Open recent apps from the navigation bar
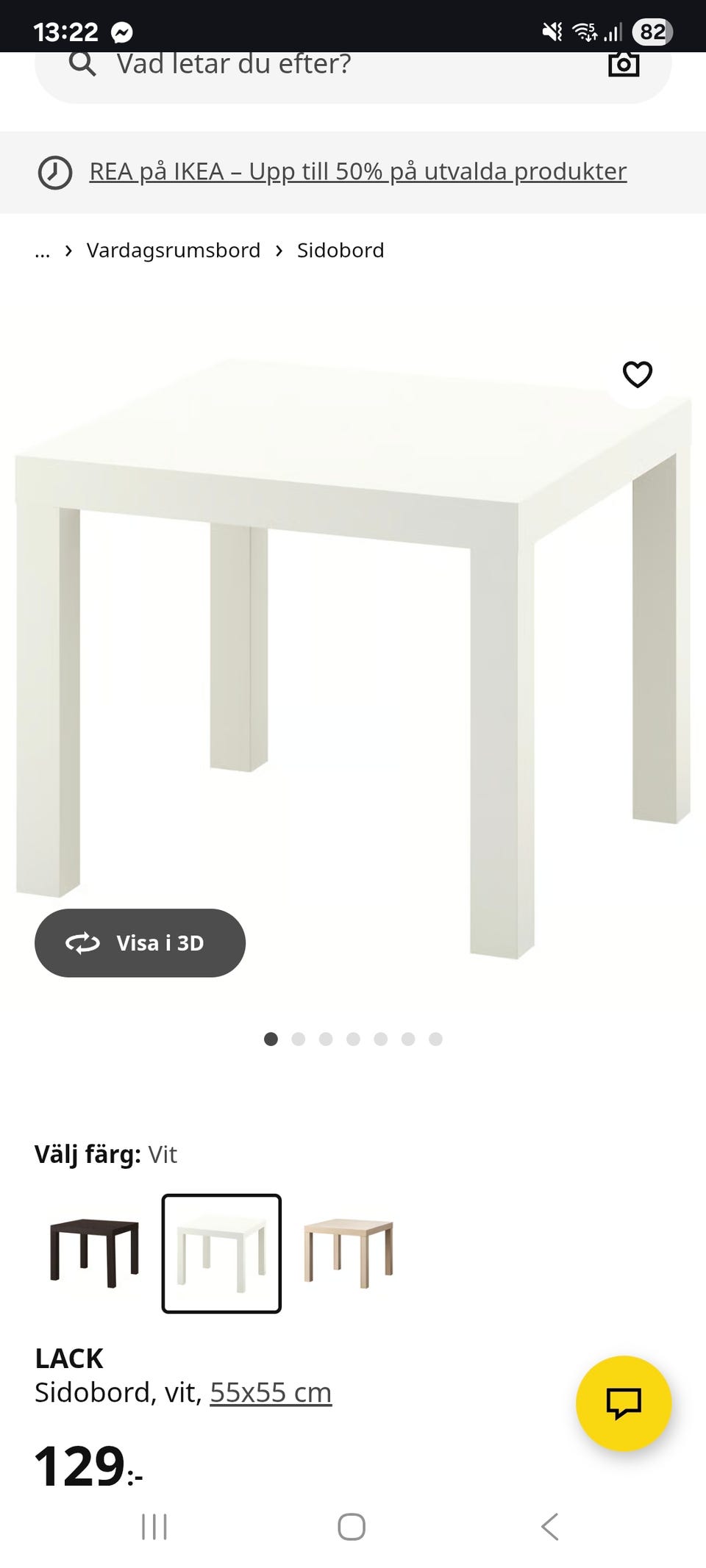 (x=154, y=1525)
